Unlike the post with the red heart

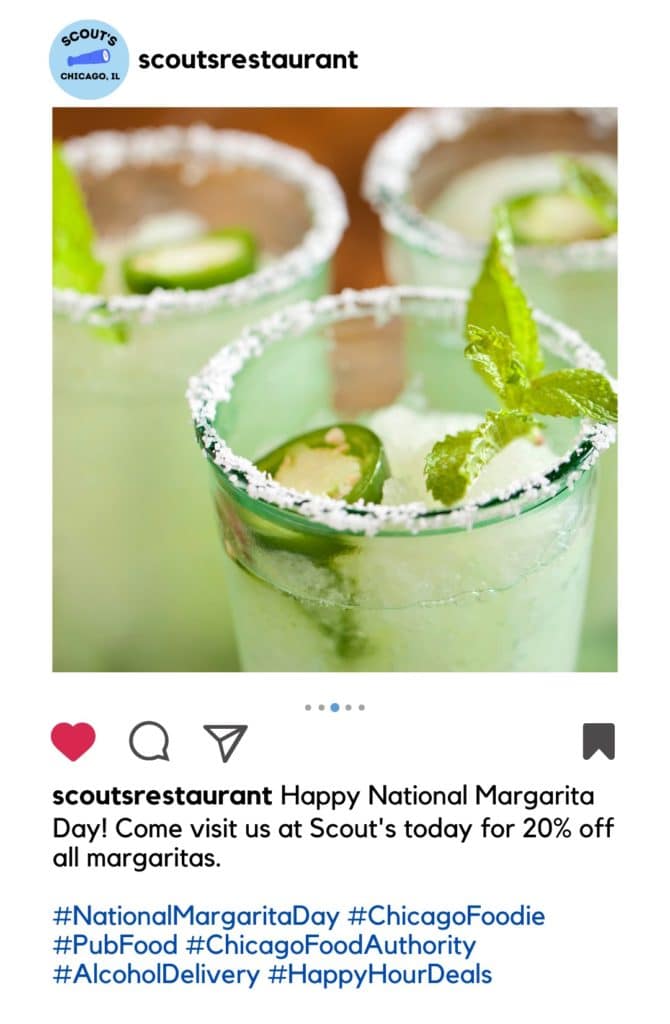pyautogui.click(x=73, y=742)
